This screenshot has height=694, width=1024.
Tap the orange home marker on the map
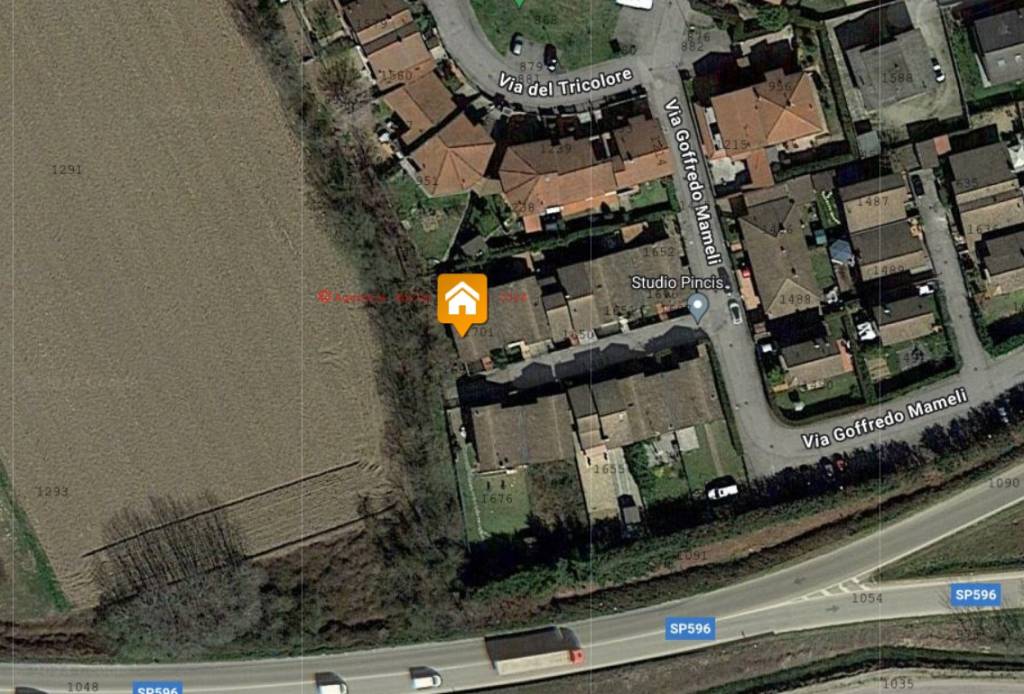[x=462, y=299]
